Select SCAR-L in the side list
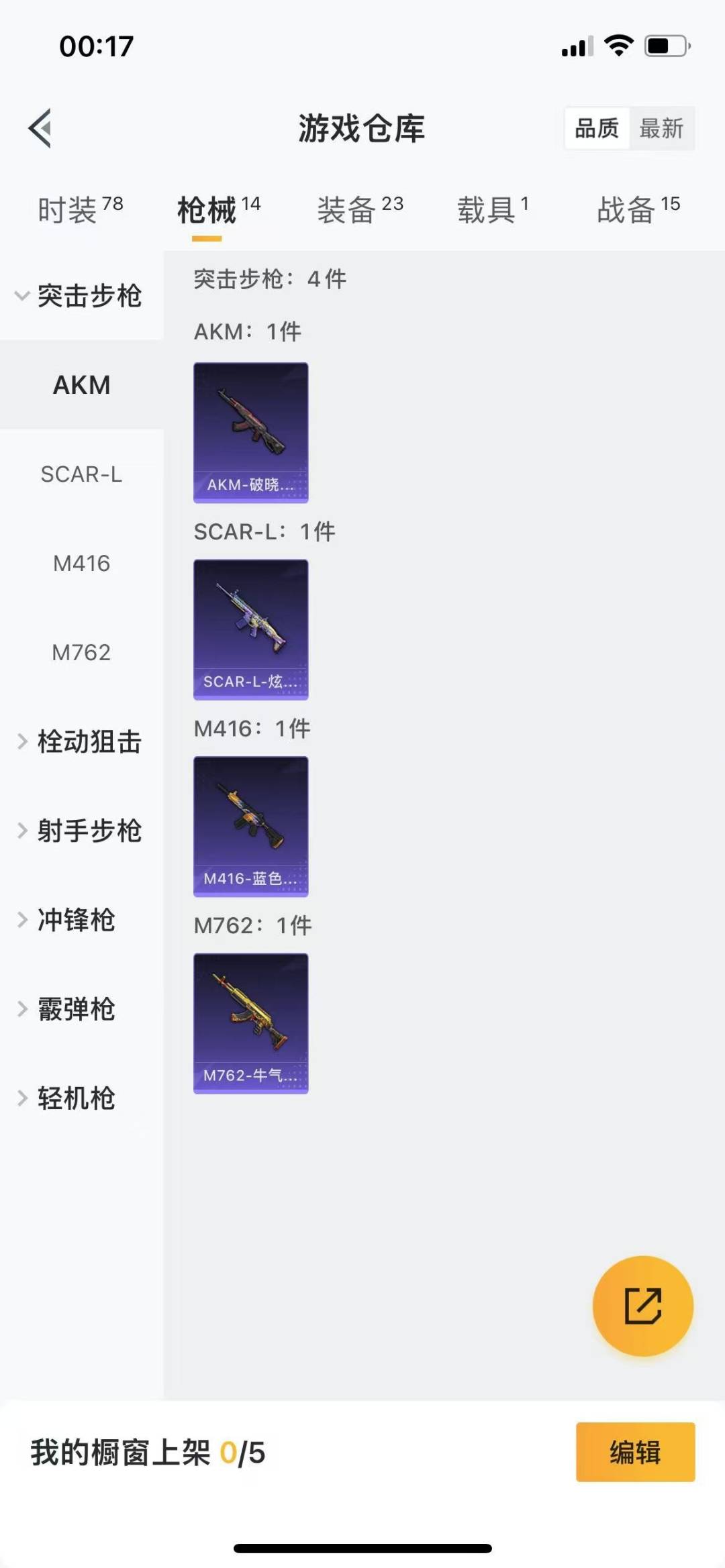The height and width of the screenshot is (1568, 725). 81,474
